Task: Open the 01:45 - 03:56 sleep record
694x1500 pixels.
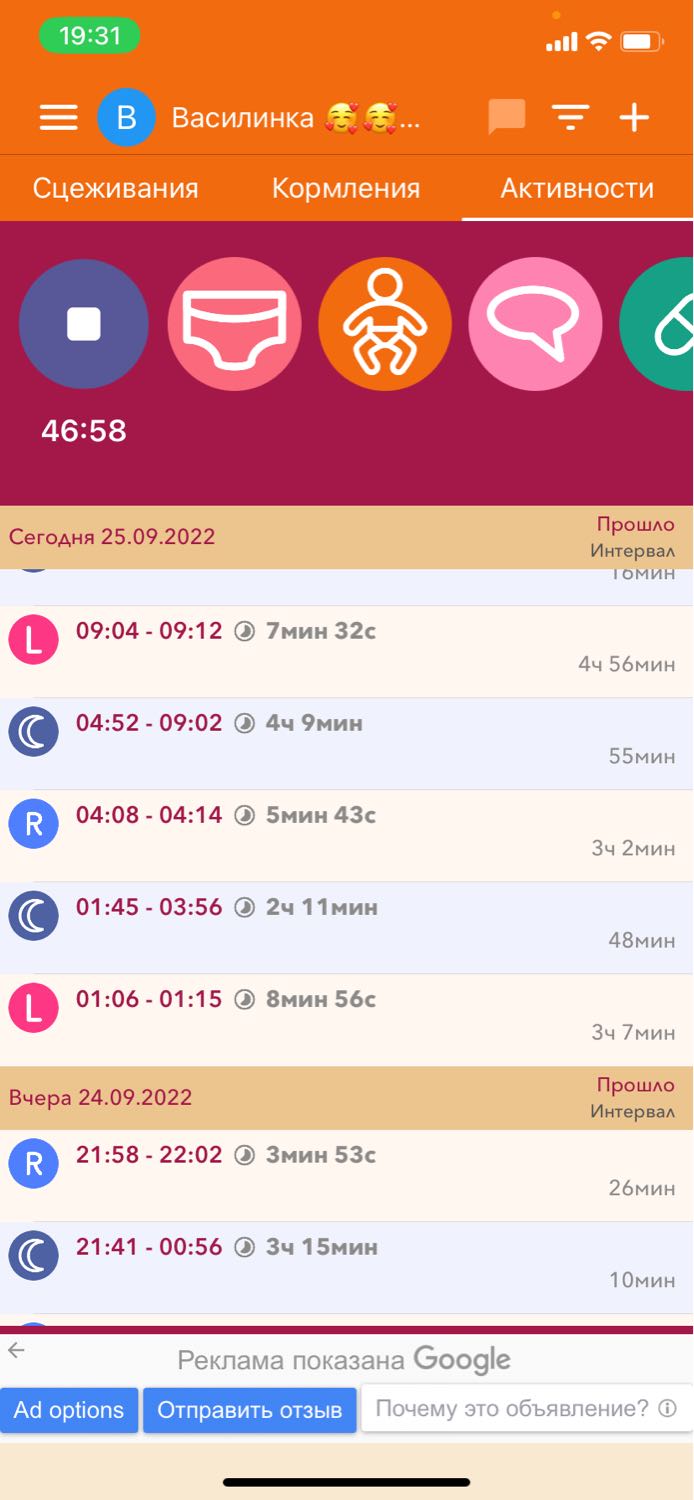Action: pyautogui.click(x=347, y=927)
